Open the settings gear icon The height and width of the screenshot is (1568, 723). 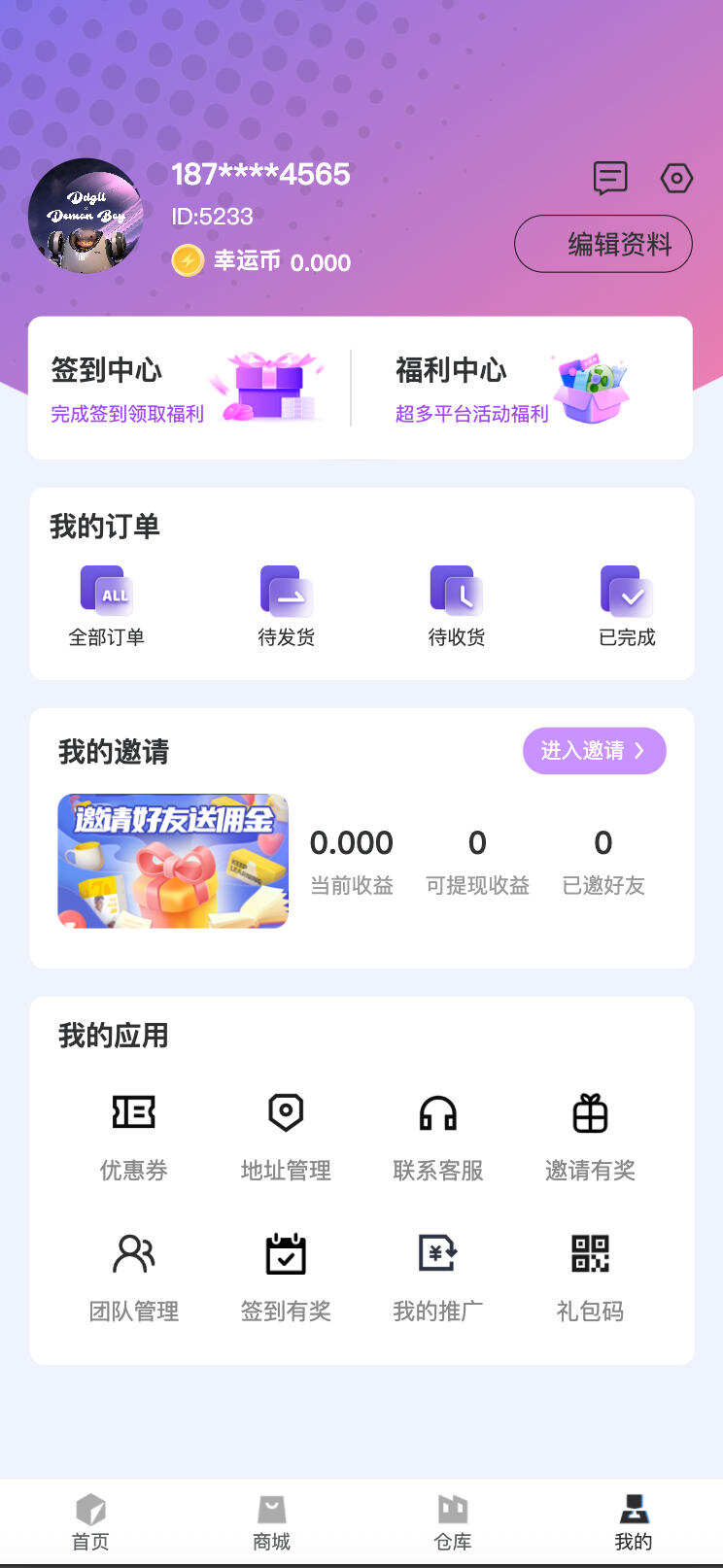tap(676, 178)
